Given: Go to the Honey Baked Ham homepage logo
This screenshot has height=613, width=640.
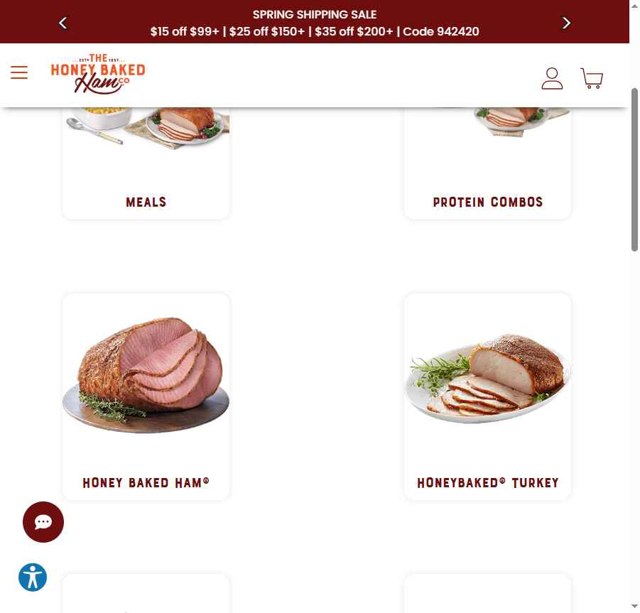Looking at the screenshot, I should [x=98, y=75].
